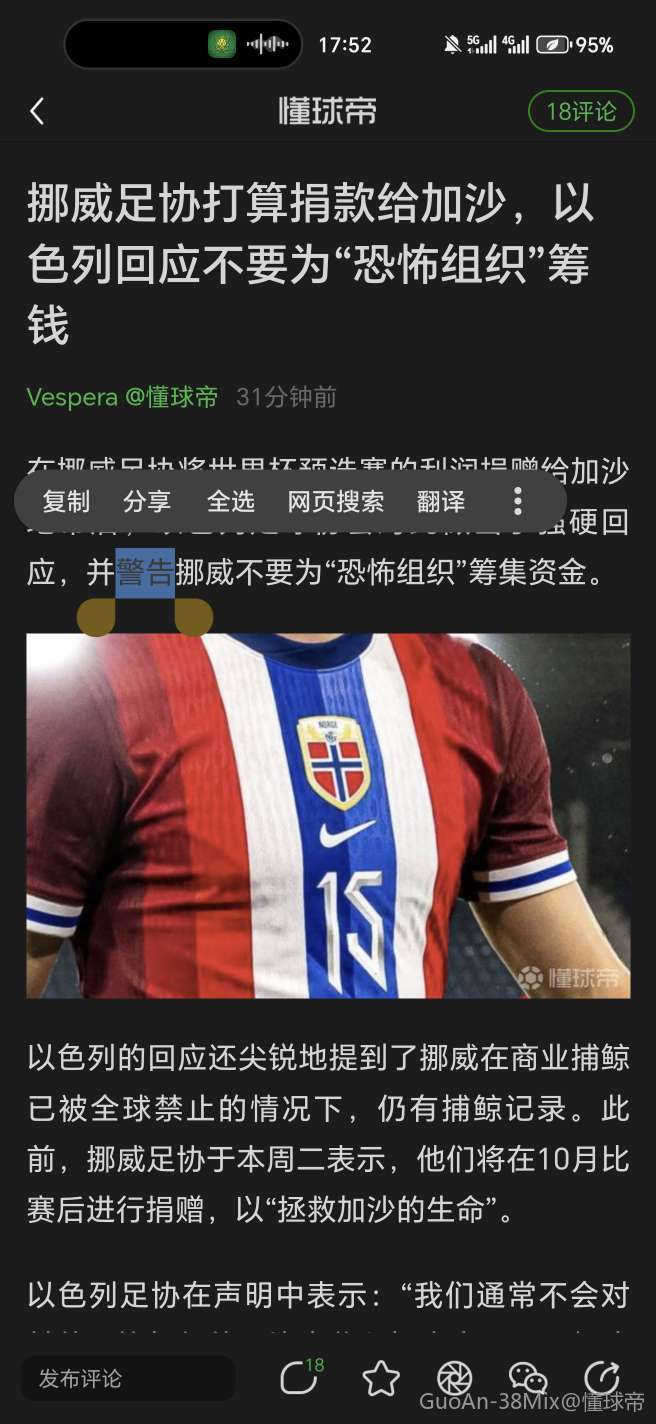The image size is (656, 1424).
Task: View the Norway jersey image full screen
Action: point(328,815)
